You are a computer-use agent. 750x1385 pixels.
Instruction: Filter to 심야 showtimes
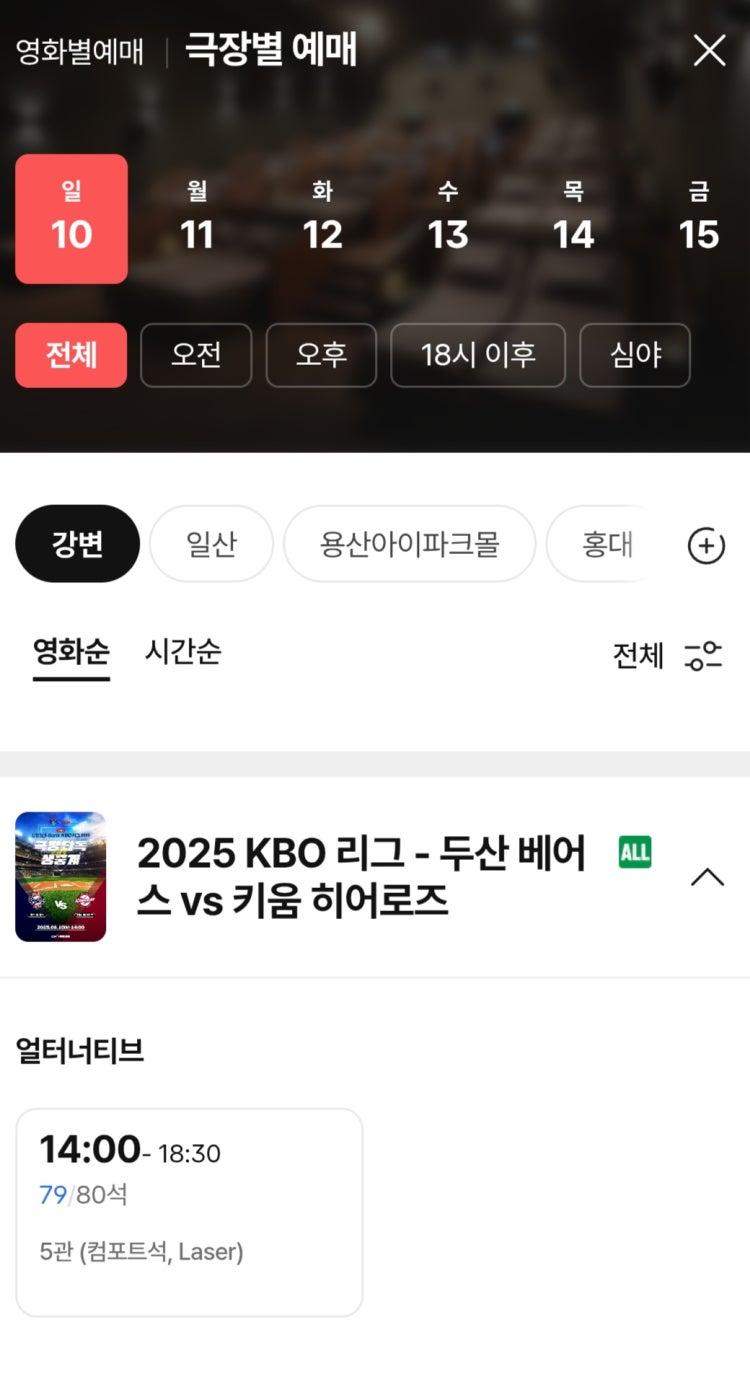(x=635, y=355)
